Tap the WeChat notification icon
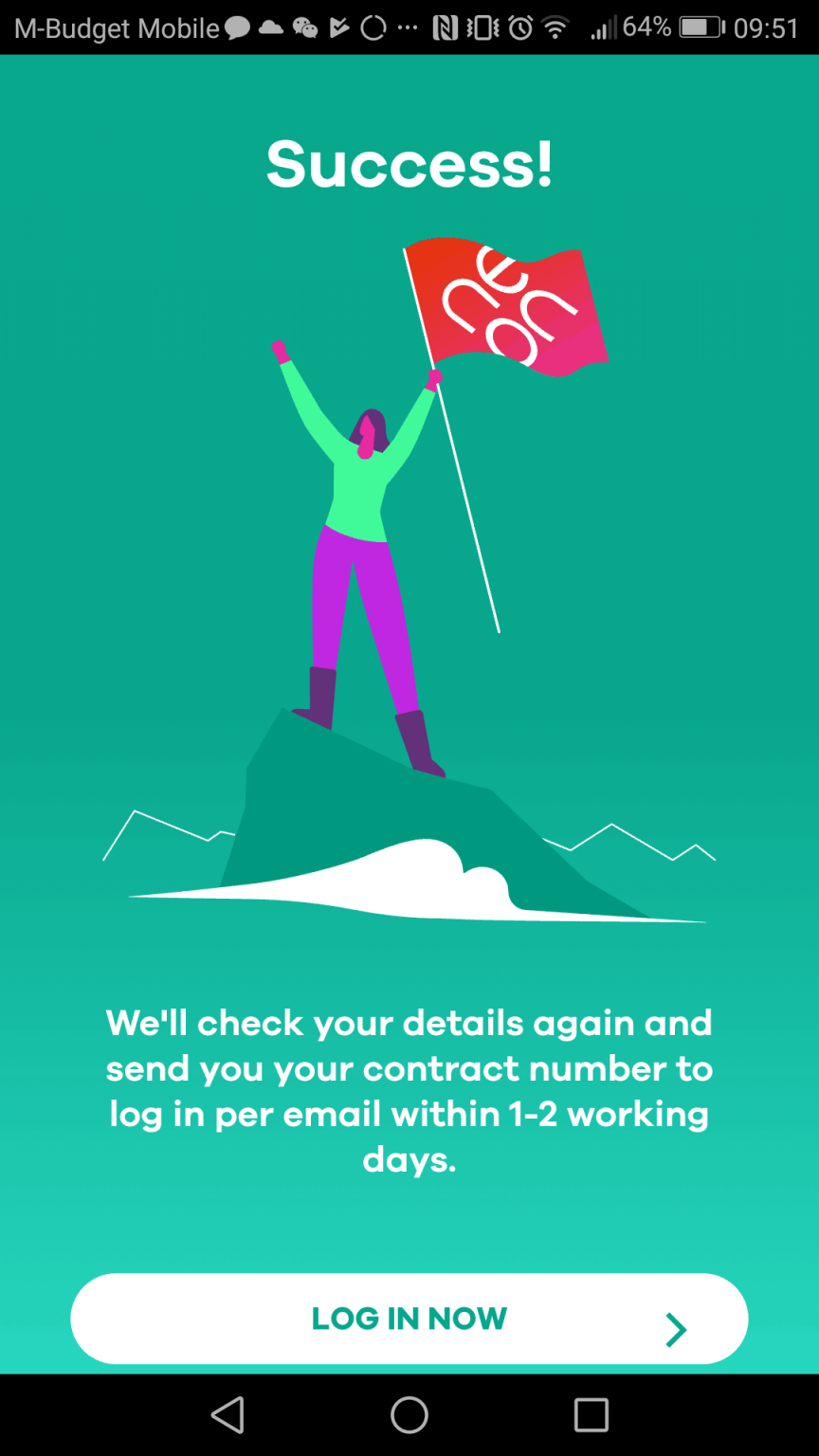The width and height of the screenshot is (819, 1456). click(x=305, y=28)
